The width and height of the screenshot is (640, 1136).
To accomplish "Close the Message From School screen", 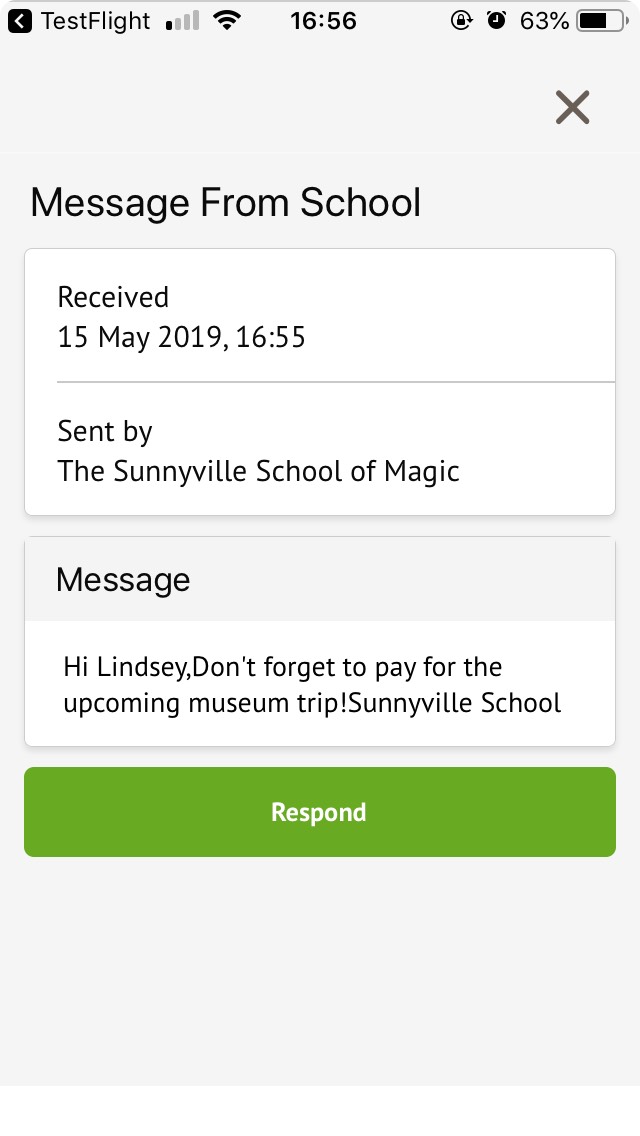I will click(573, 107).
